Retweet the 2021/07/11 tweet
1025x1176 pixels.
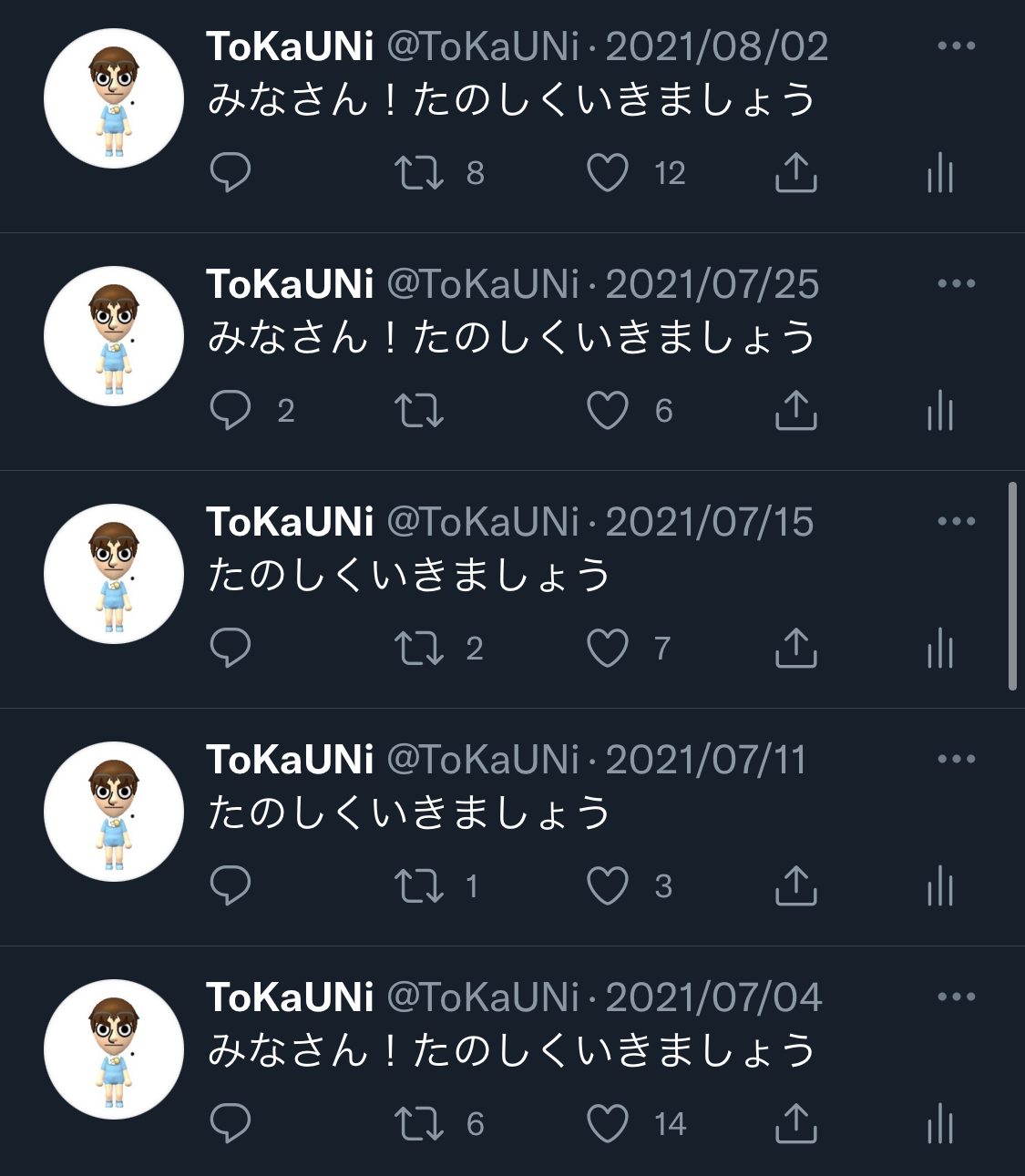[x=419, y=886]
